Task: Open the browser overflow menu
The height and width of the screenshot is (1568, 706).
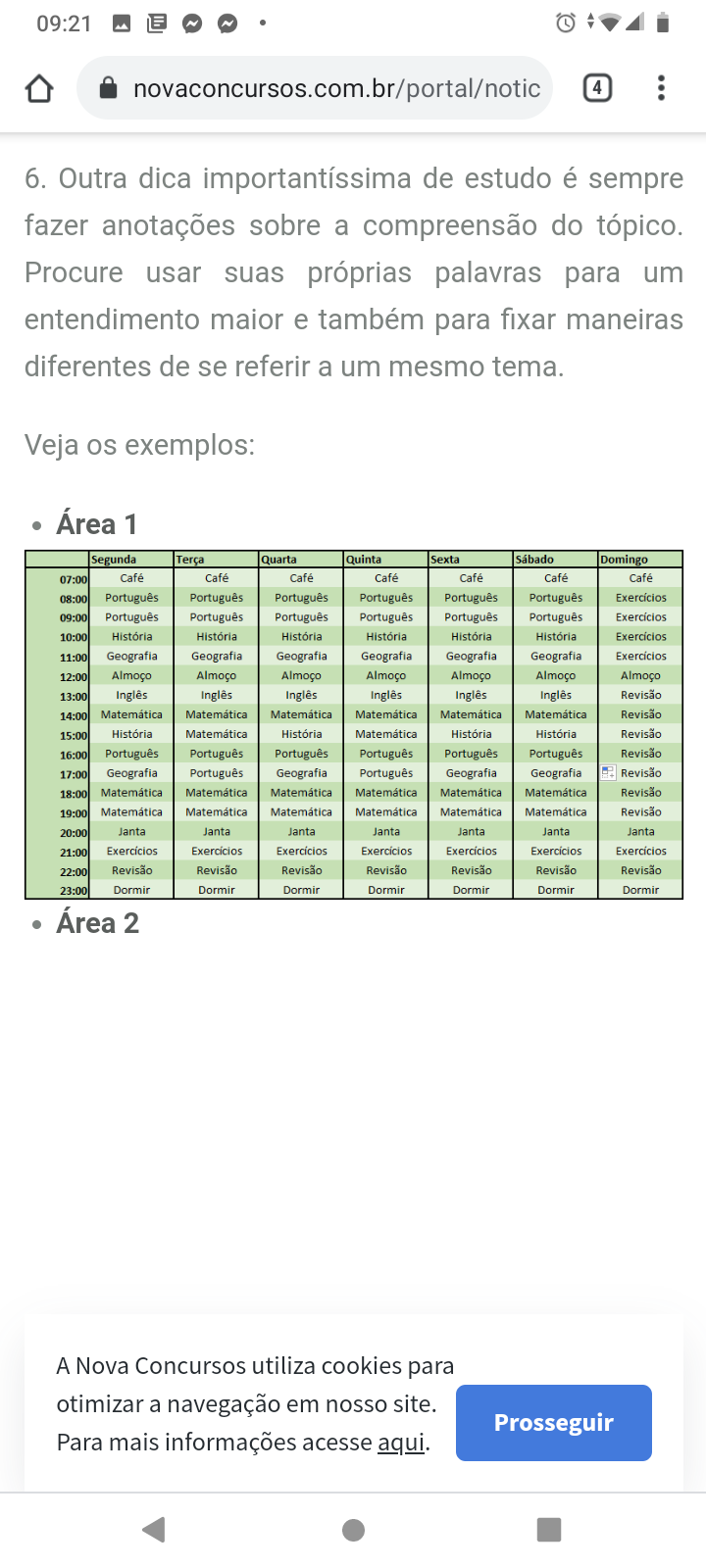Action: [x=662, y=88]
